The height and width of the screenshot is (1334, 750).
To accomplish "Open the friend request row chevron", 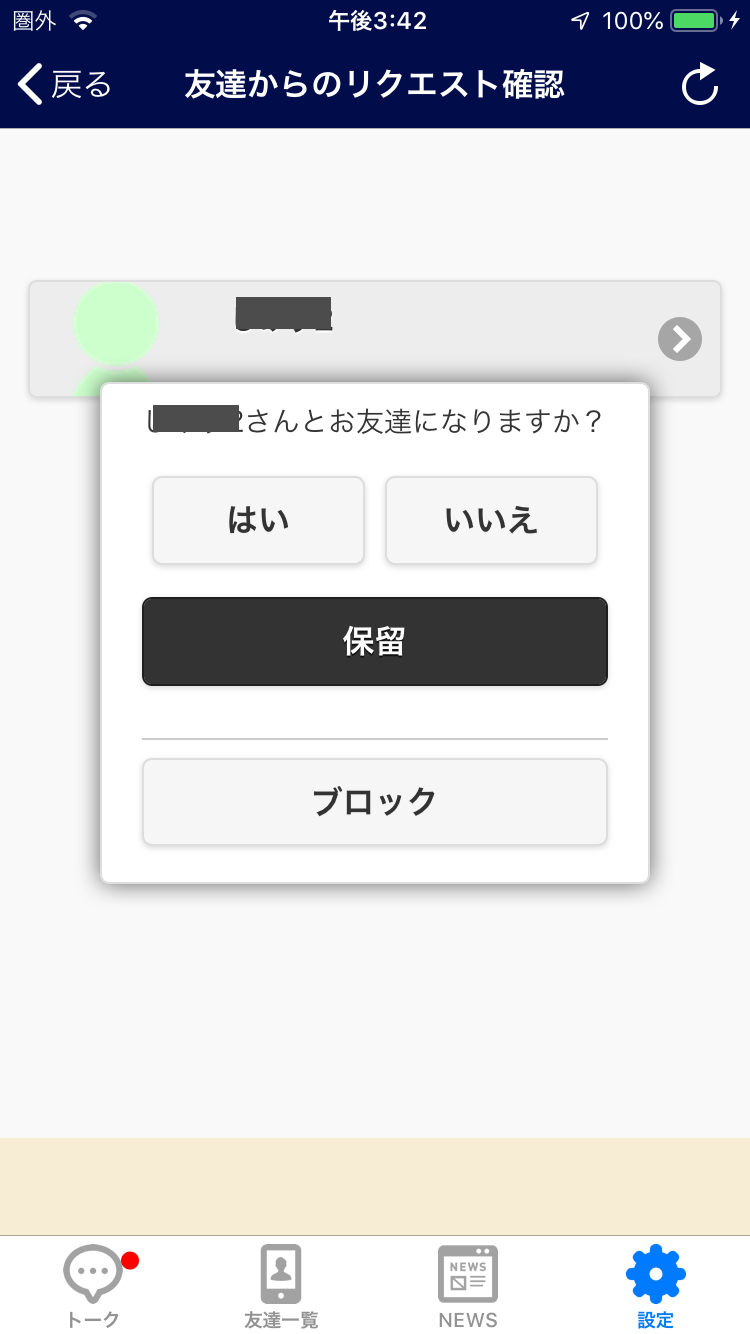I will 680,340.
